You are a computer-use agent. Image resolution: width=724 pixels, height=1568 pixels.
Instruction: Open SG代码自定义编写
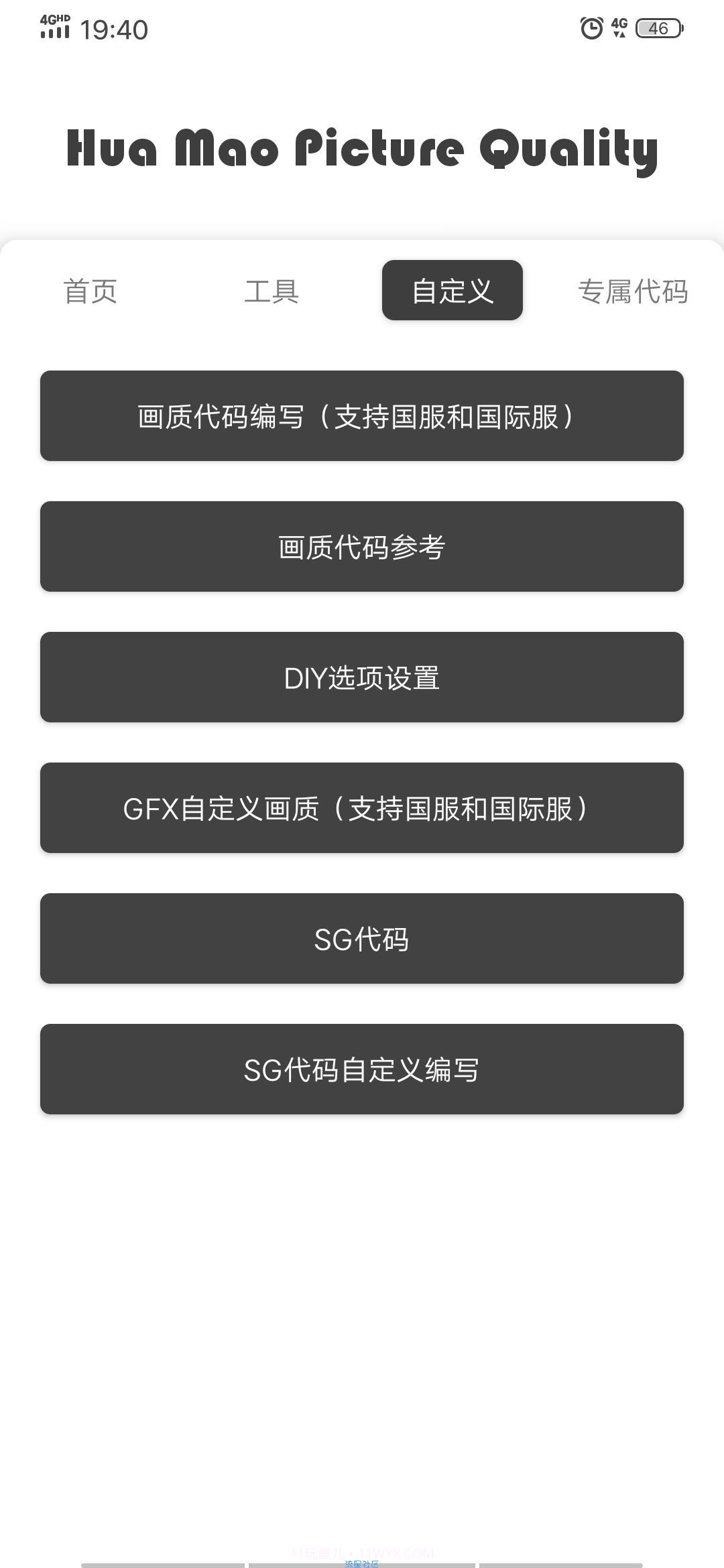pos(362,1069)
